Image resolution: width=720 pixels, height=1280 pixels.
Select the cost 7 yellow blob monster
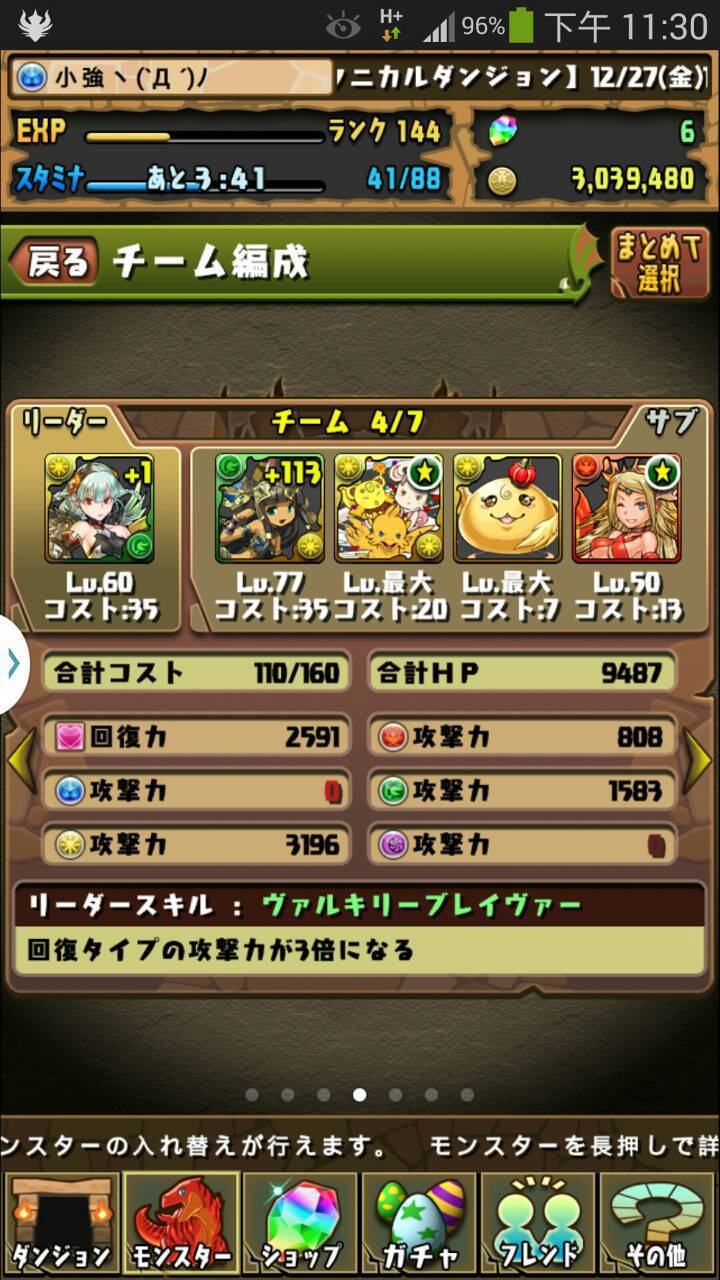[508, 508]
